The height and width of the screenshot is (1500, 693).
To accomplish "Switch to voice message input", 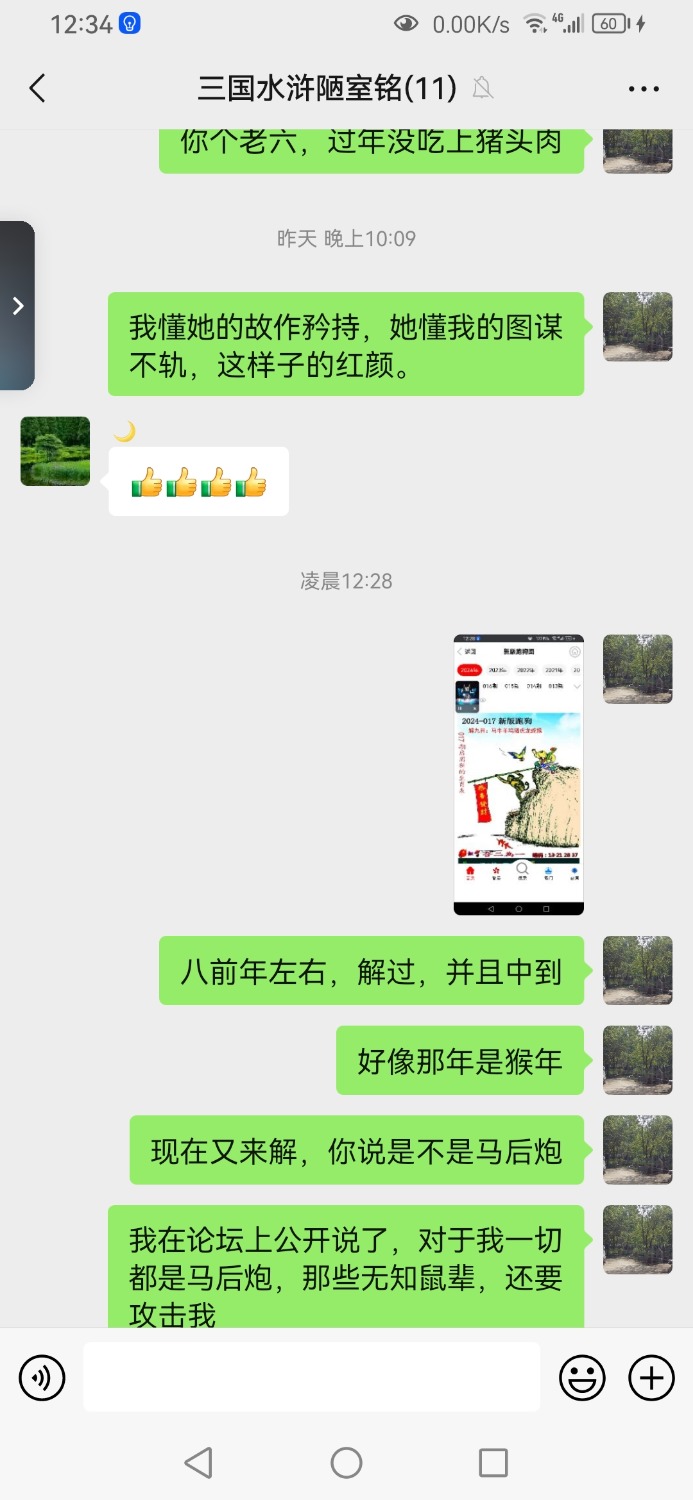I will (x=42, y=1378).
